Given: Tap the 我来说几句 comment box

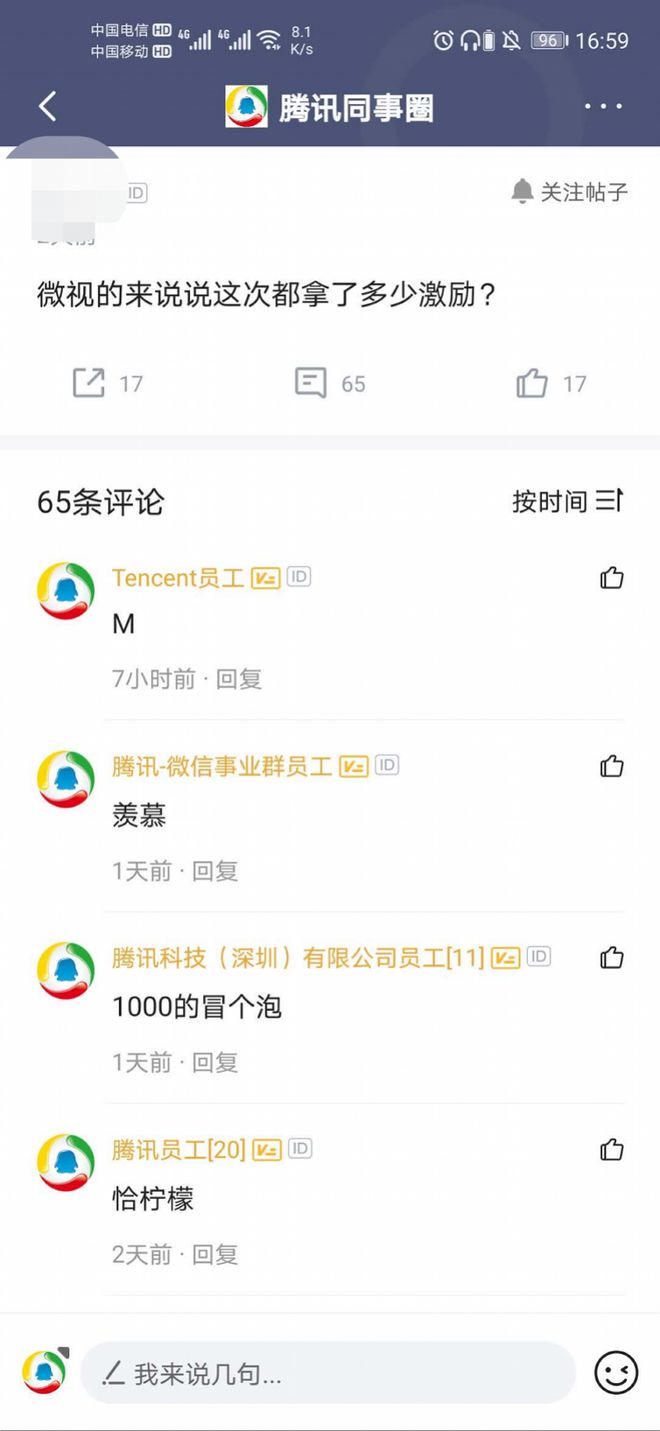Looking at the screenshot, I should point(328,1374).
